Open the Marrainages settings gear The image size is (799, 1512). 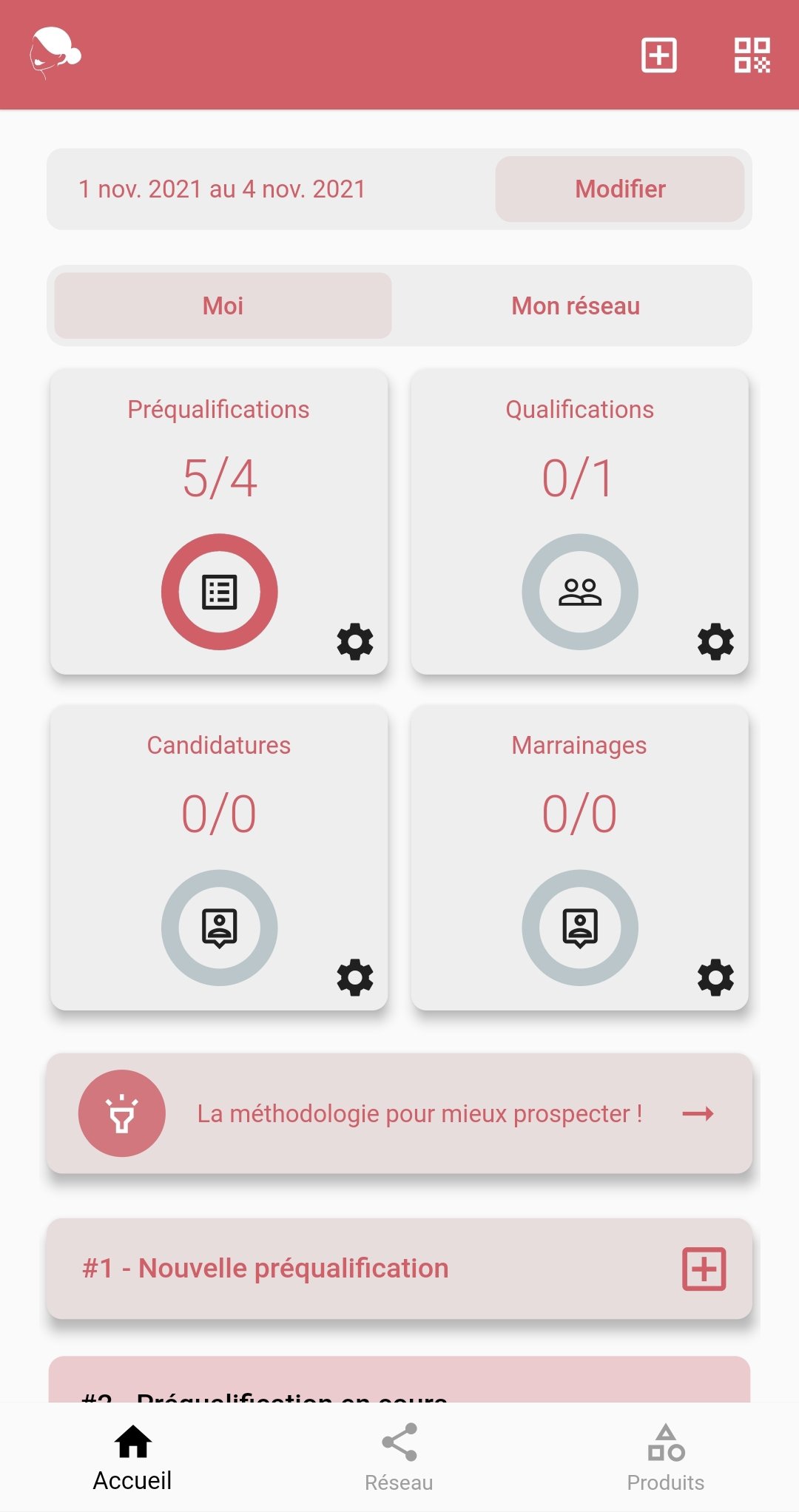pos(714,978)
